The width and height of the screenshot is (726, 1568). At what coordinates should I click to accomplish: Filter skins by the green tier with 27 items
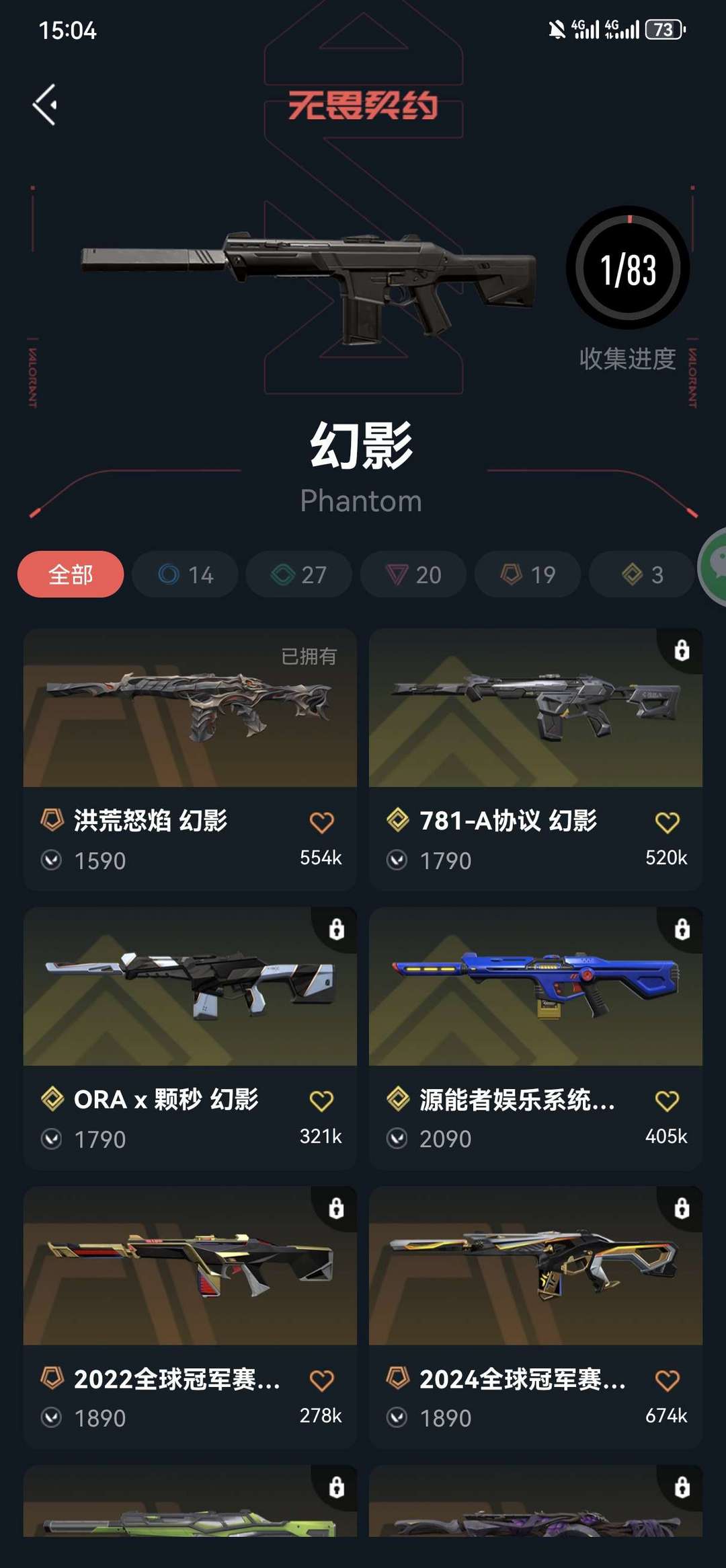pos(298,574)
